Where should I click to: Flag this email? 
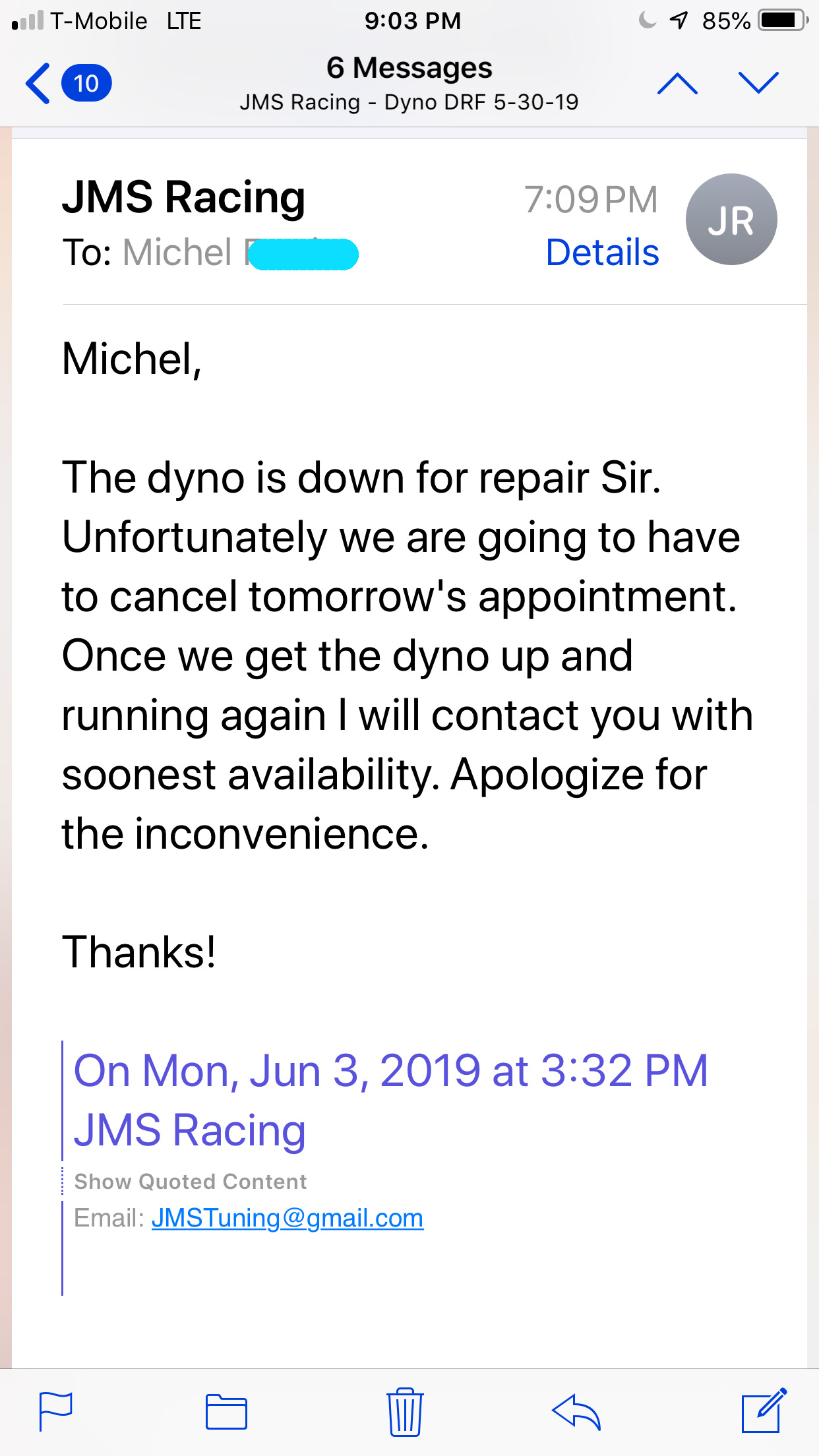[55, 1411]
